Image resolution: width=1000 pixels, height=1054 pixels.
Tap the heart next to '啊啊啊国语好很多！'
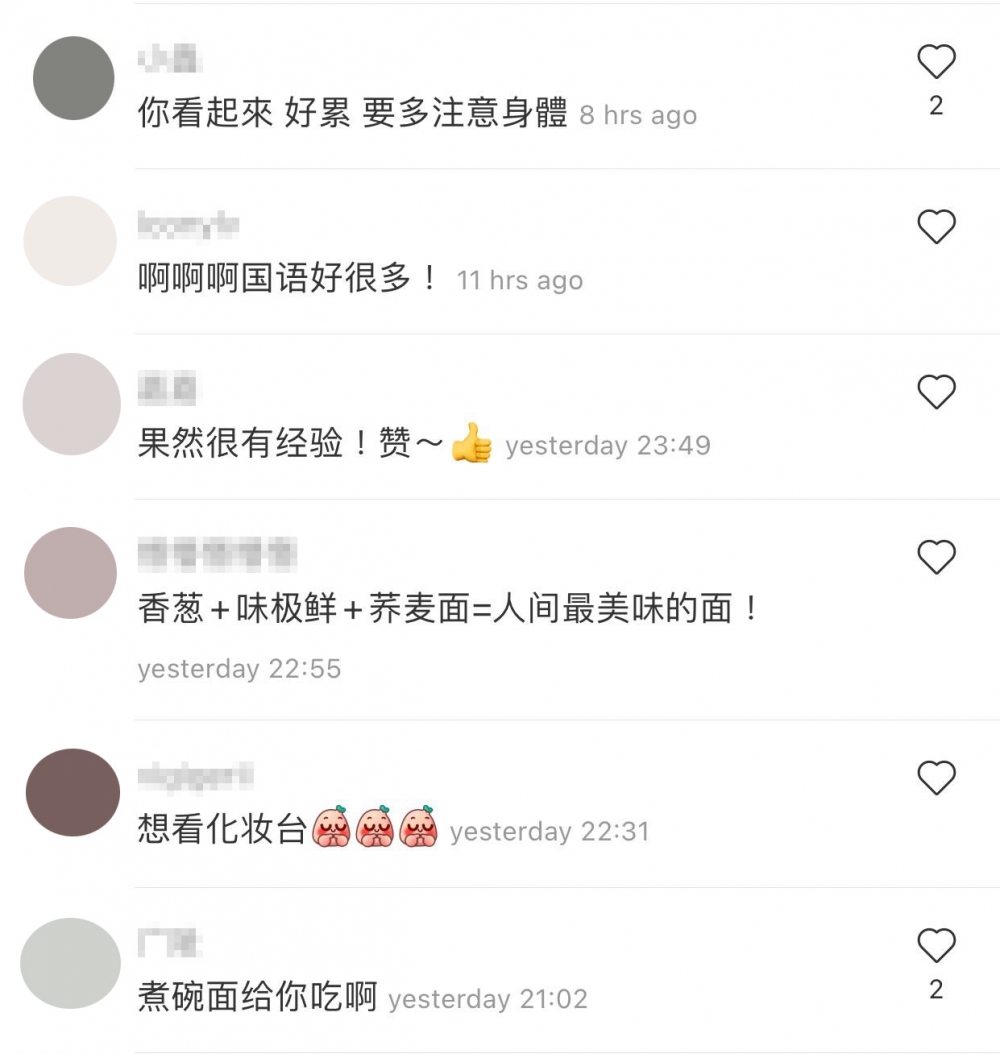point(936,228)
